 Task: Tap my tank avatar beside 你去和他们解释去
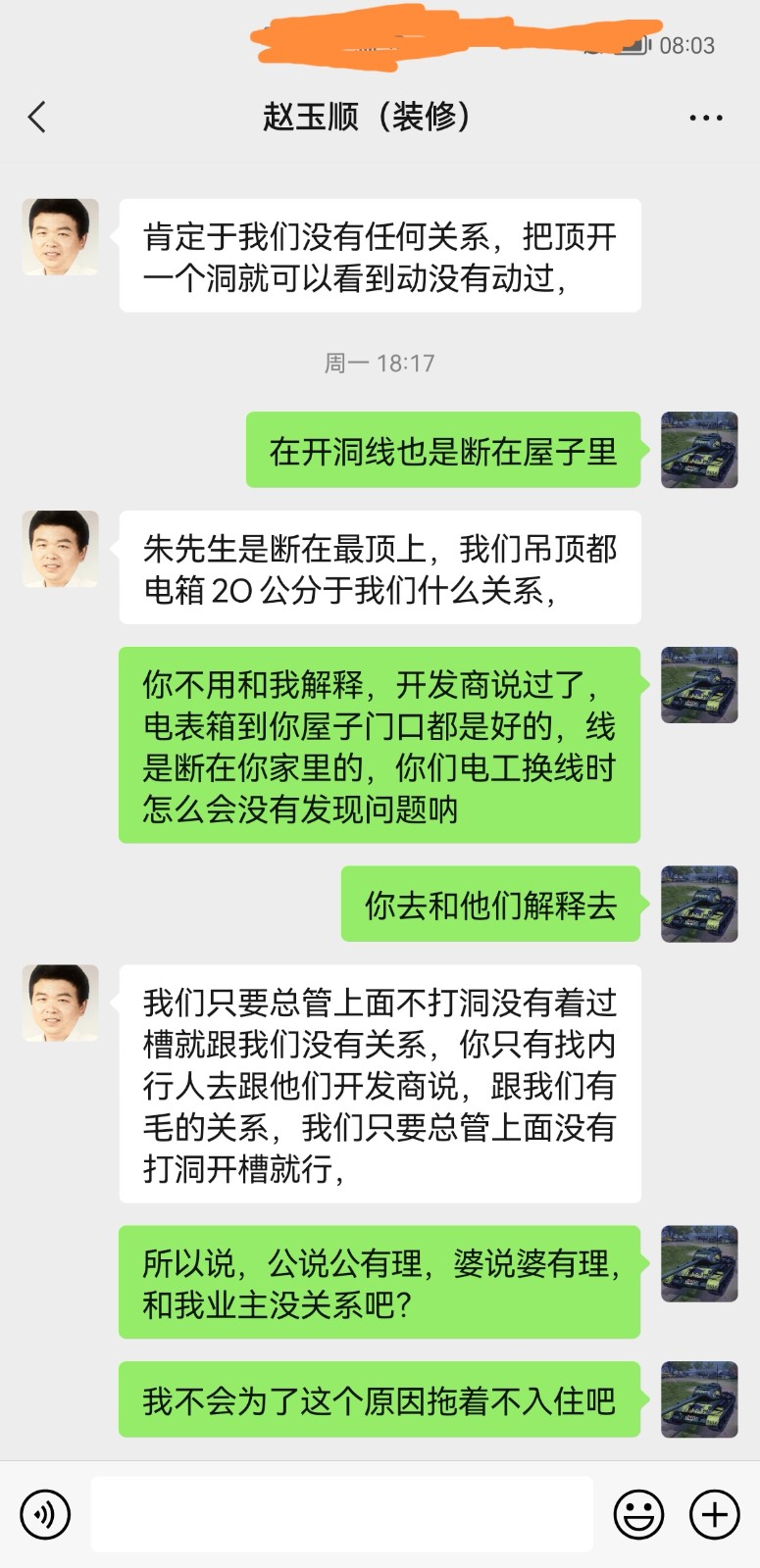tap(699, 905)
